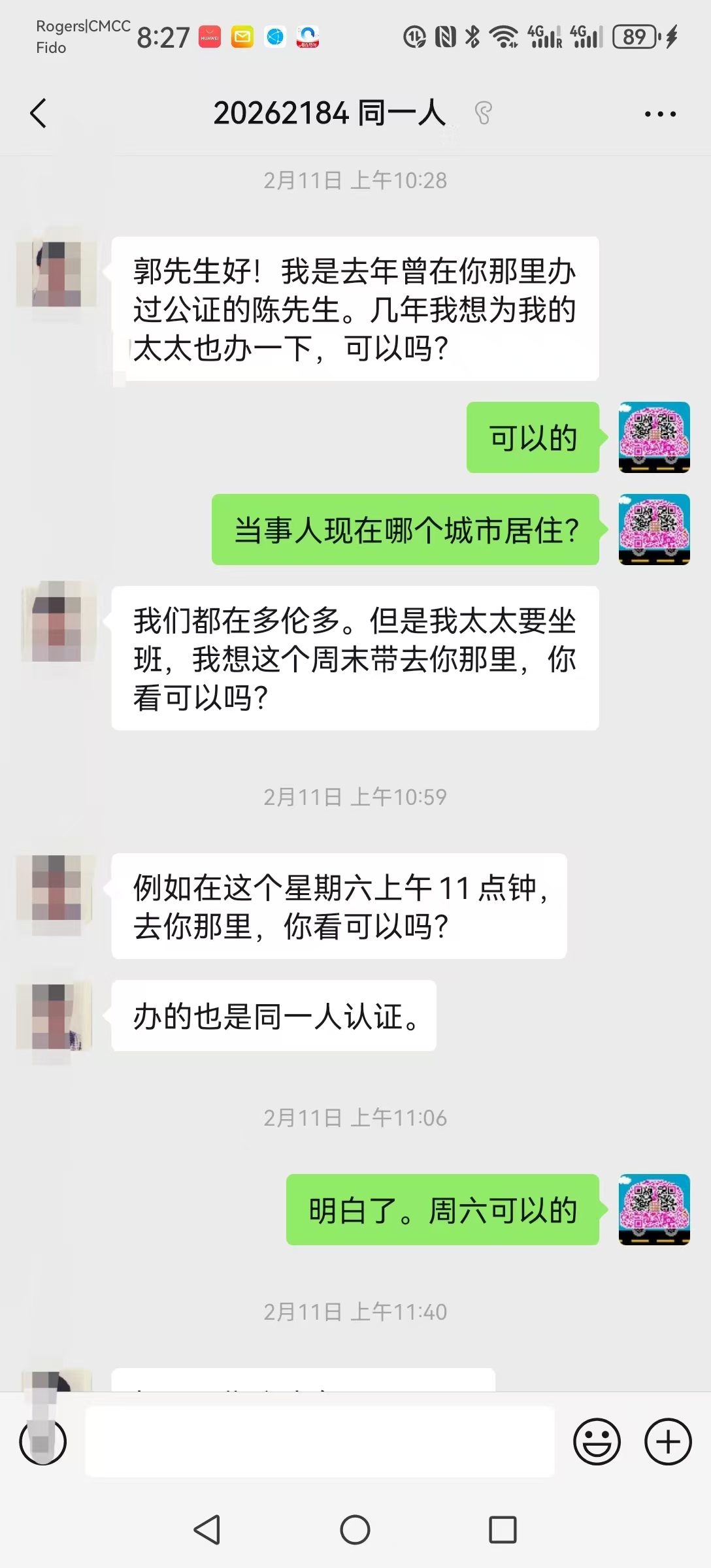The height and width of the screenshot is (1568, 711).
Task: Open the plus attachment menu
Action: 668,1442
